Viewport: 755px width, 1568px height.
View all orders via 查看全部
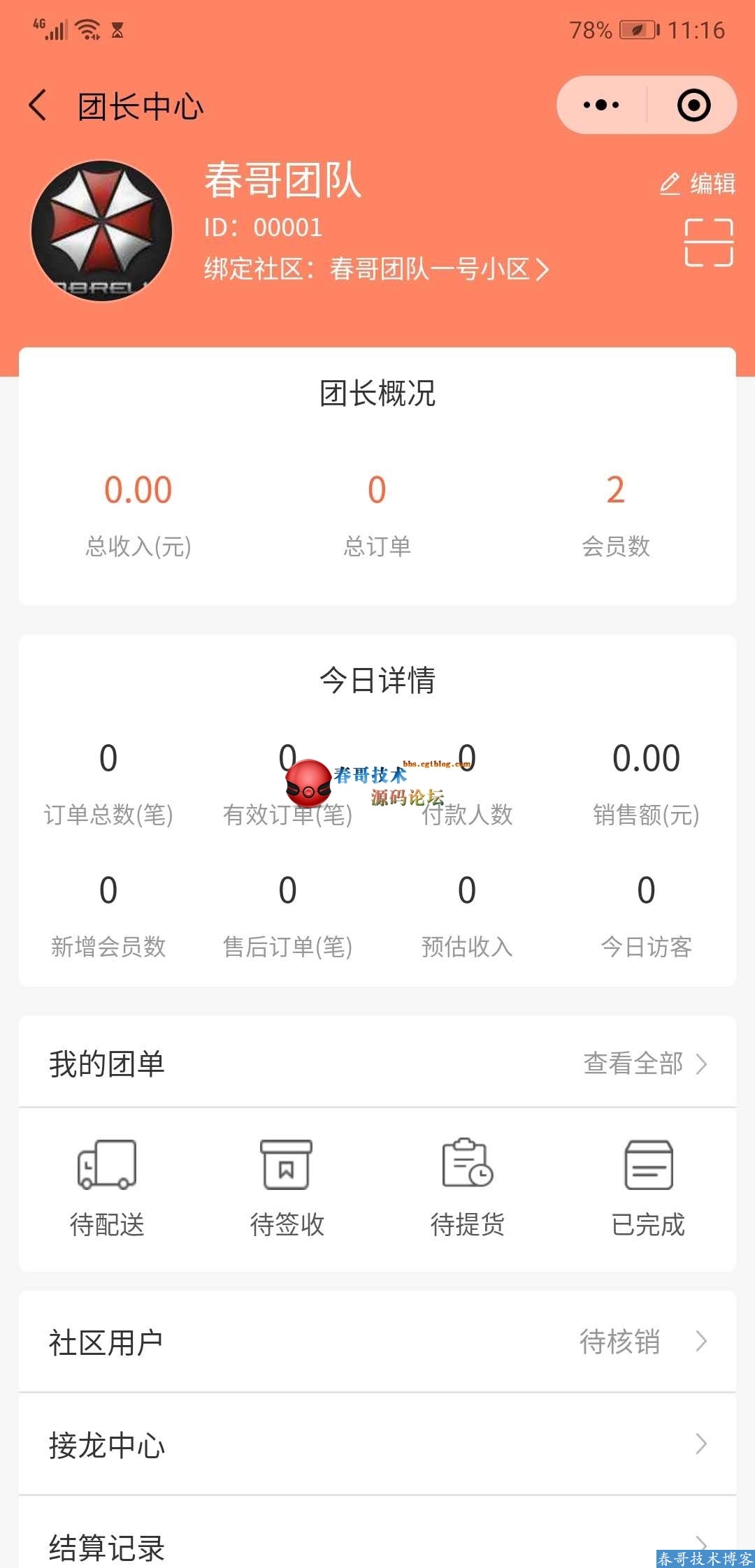(645, 1064)
